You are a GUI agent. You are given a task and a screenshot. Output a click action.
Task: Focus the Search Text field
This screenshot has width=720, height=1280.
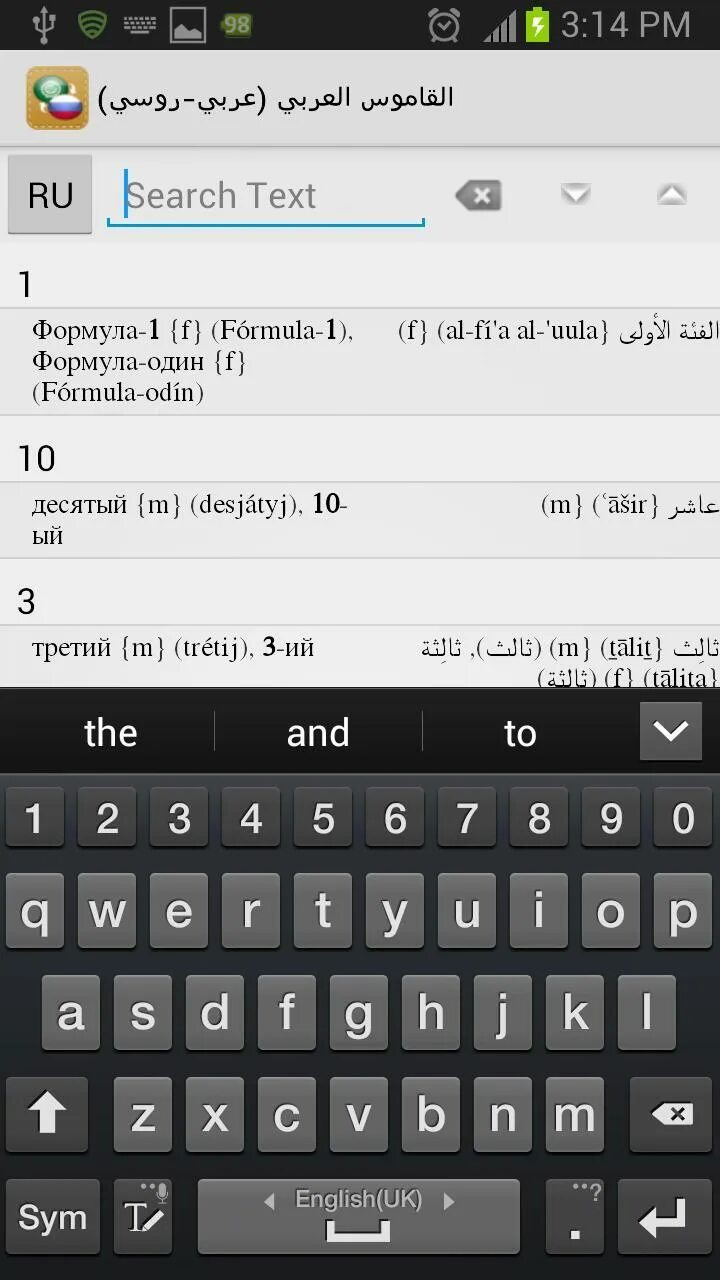coord(266,196)
